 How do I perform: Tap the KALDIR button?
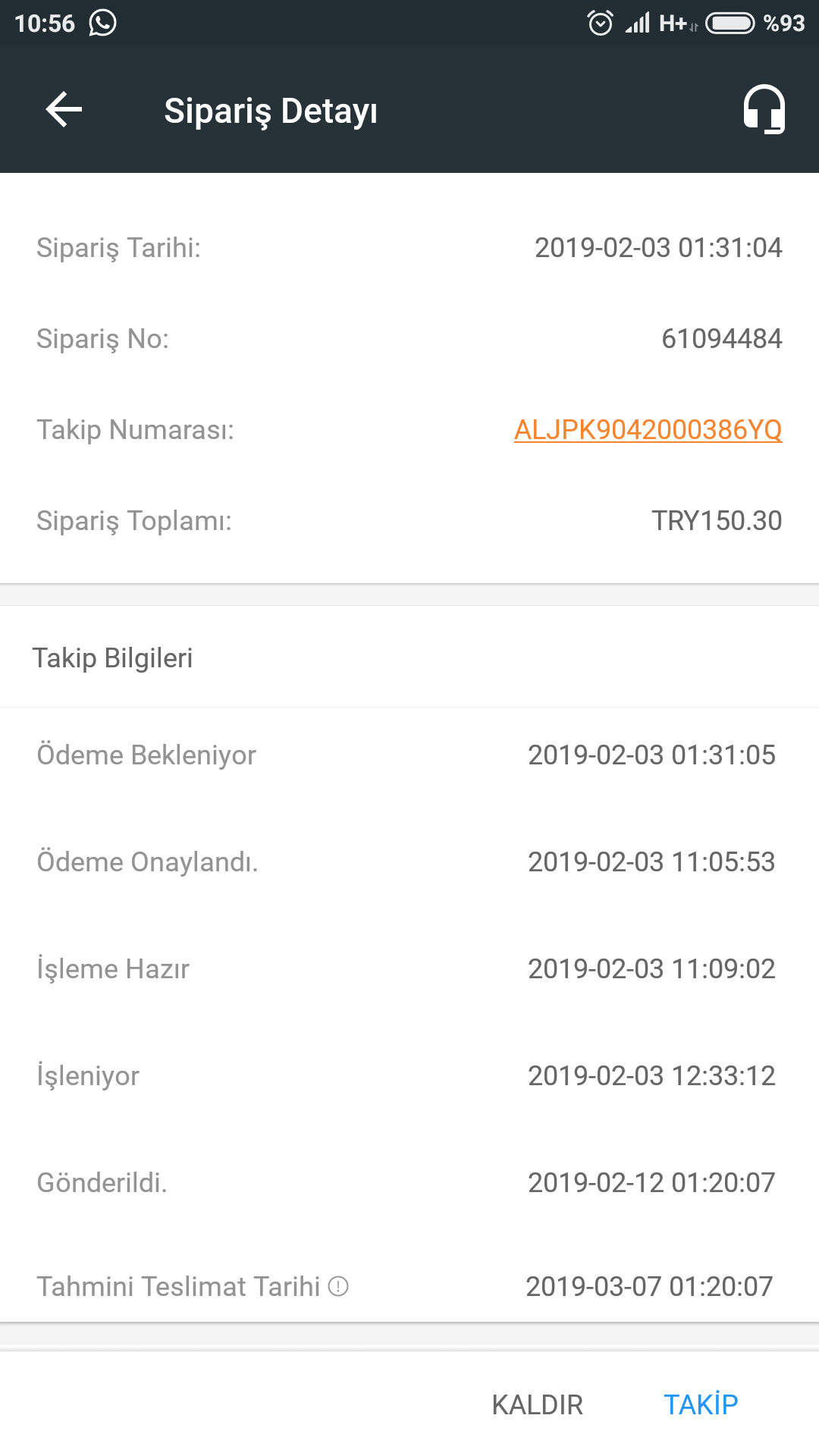[x=537, y=1405]
